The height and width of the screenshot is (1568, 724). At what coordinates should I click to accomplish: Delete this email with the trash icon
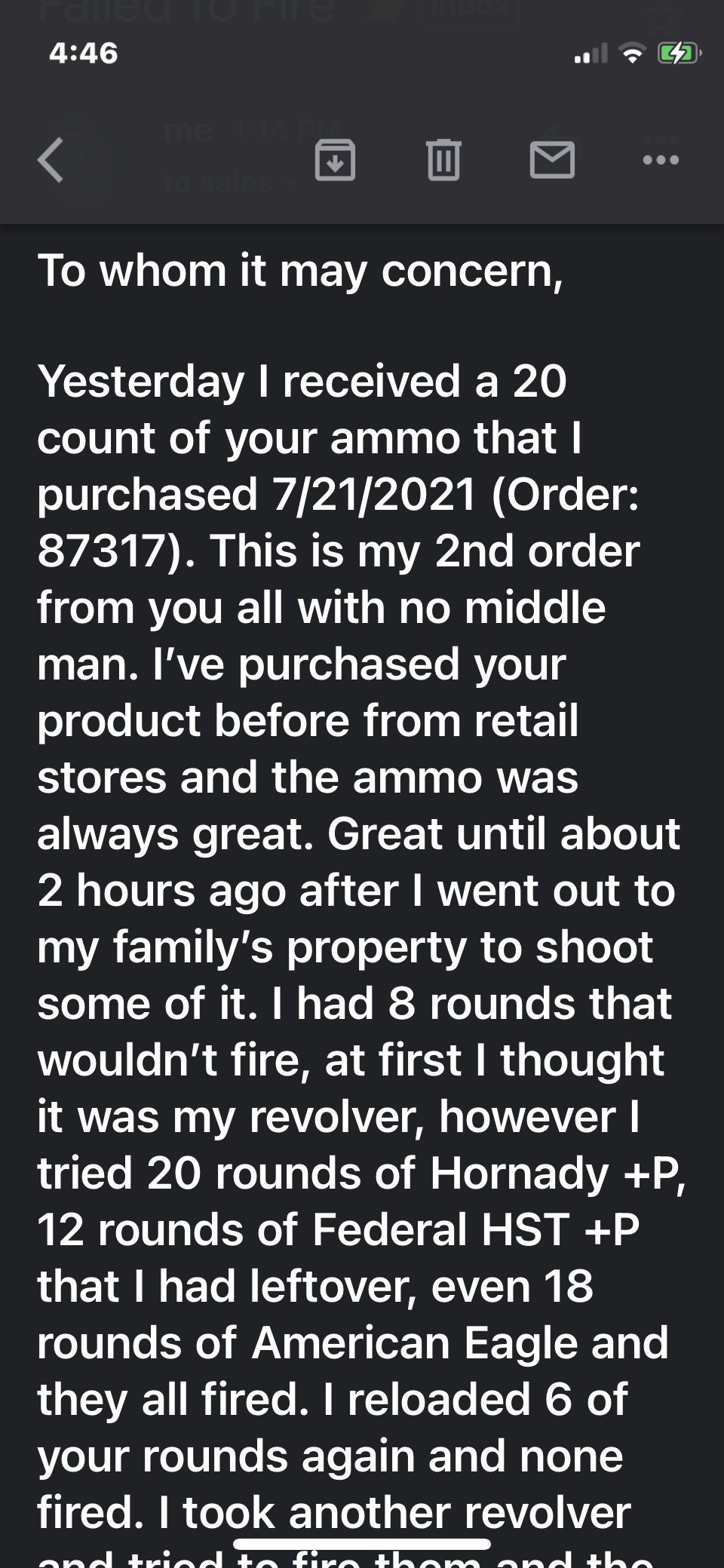coord(443,160)
